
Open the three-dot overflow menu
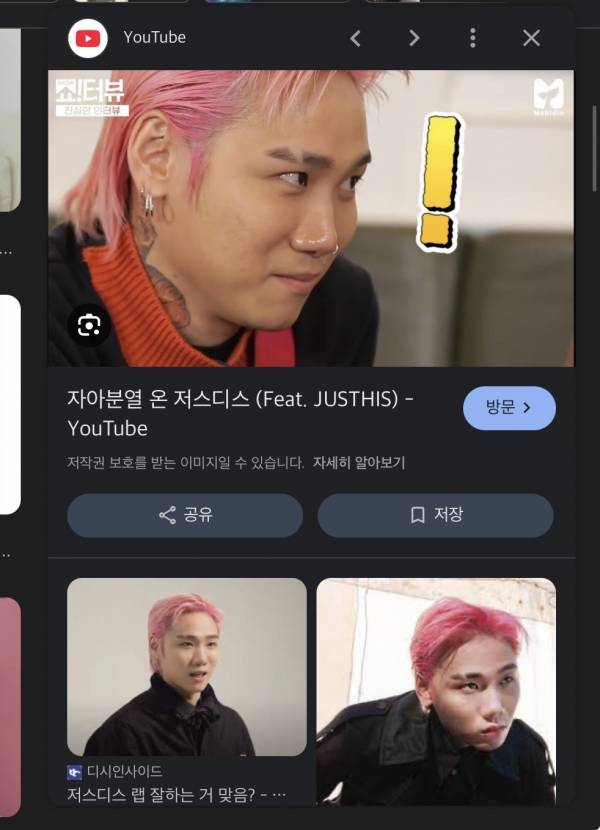473,38
